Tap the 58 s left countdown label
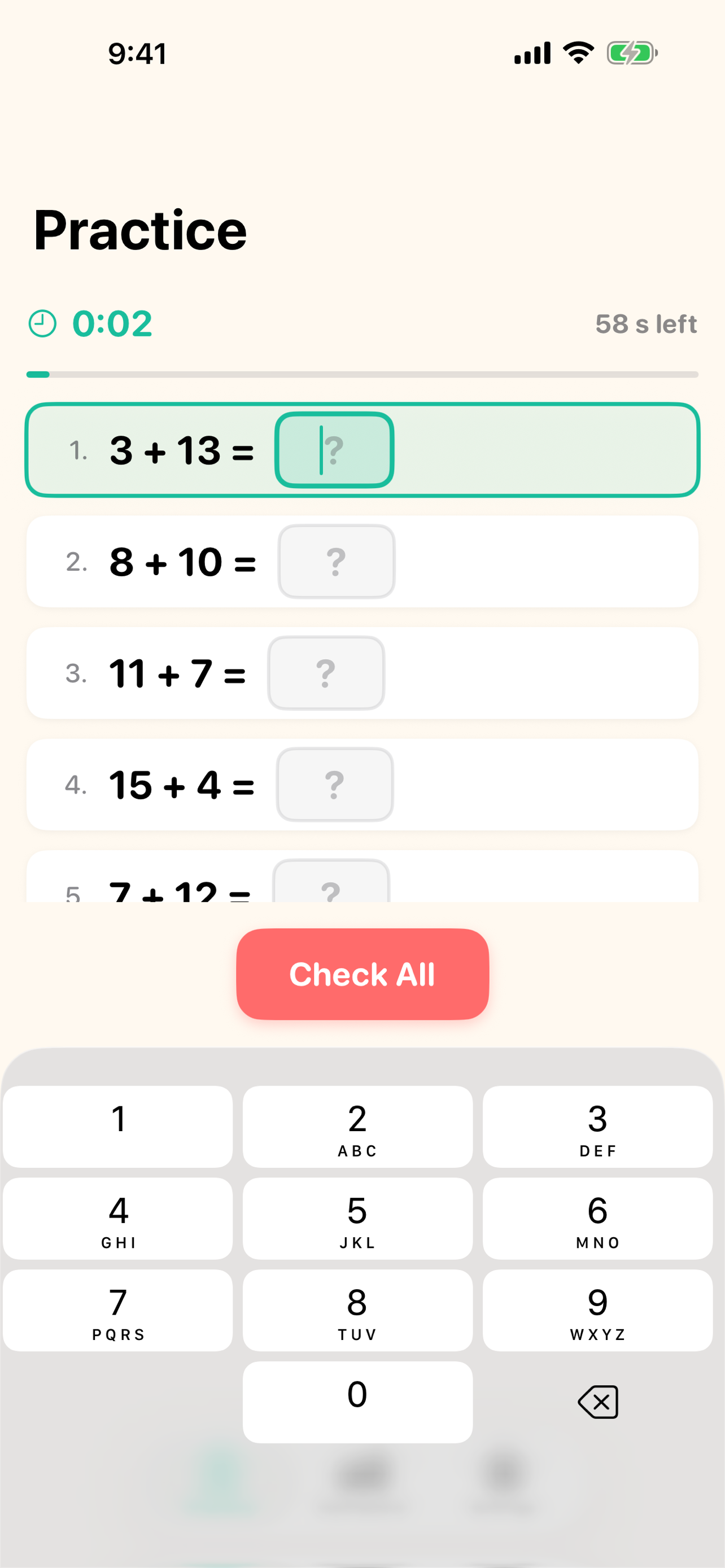The width and height of the screenshot is (725, 1568). tap(644, 323)
